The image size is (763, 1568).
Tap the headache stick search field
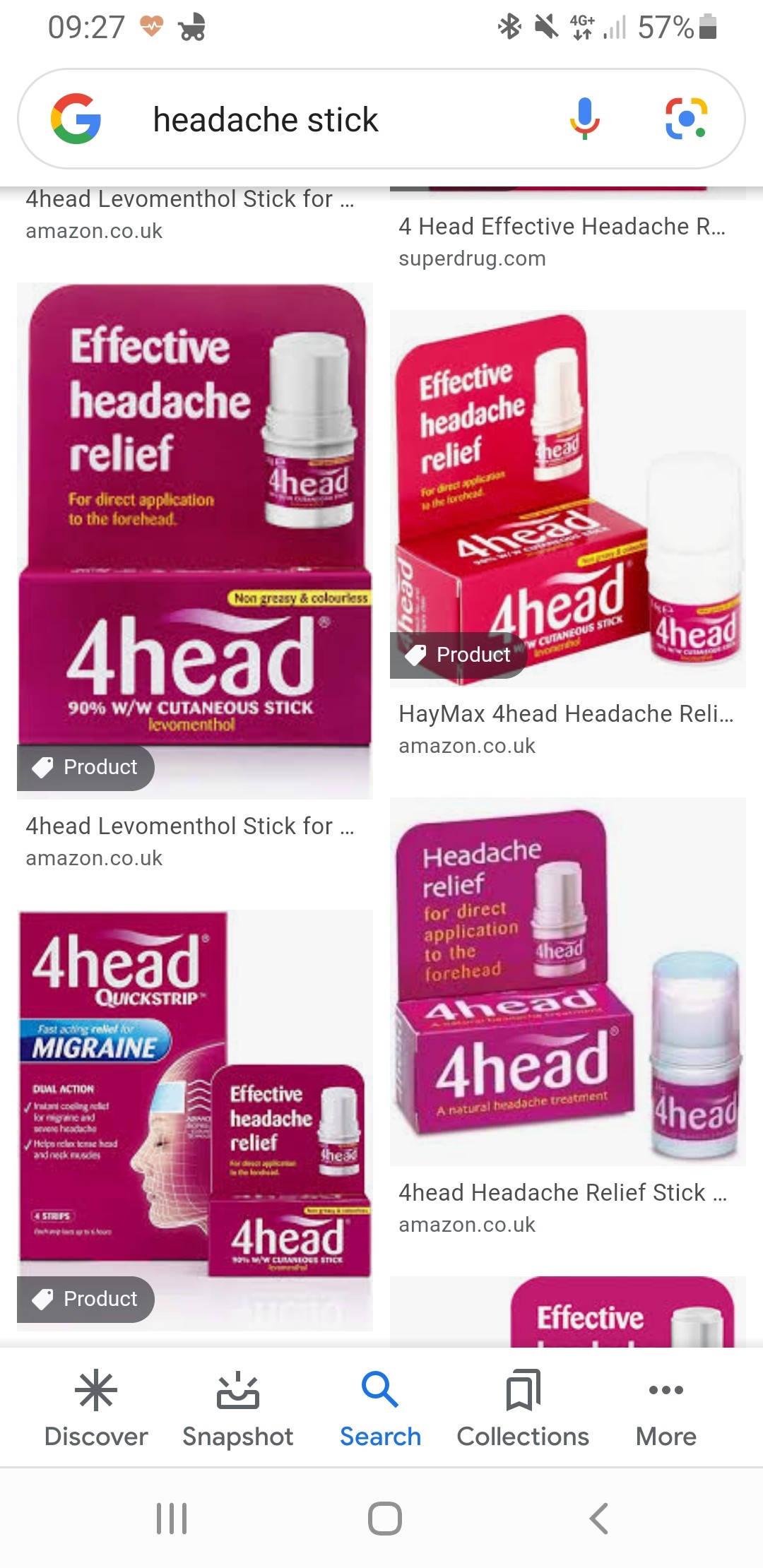click(318, 120)
